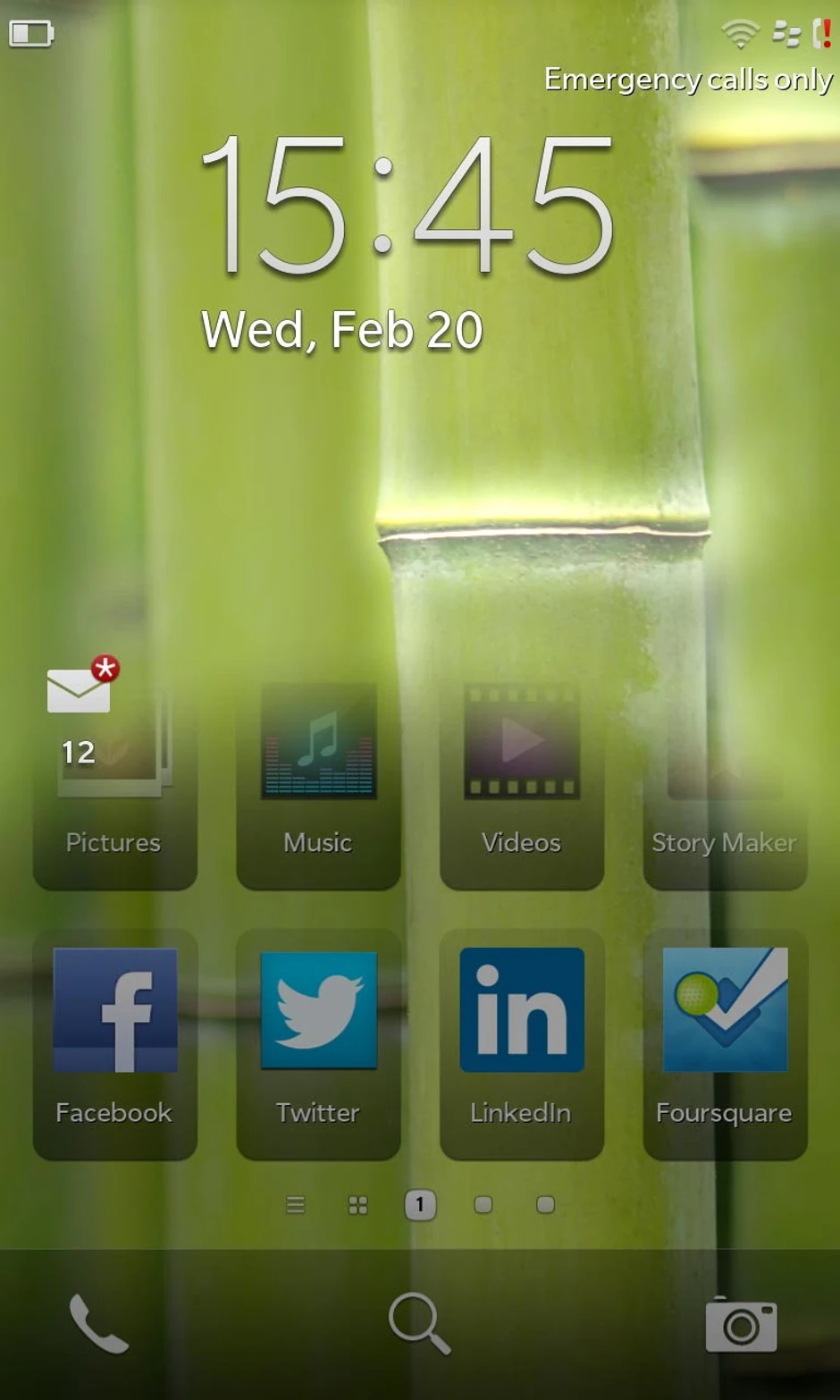Tap the search magnifier icon
The height and width of the screenshot is (1400, 840).
(419, 1323)
